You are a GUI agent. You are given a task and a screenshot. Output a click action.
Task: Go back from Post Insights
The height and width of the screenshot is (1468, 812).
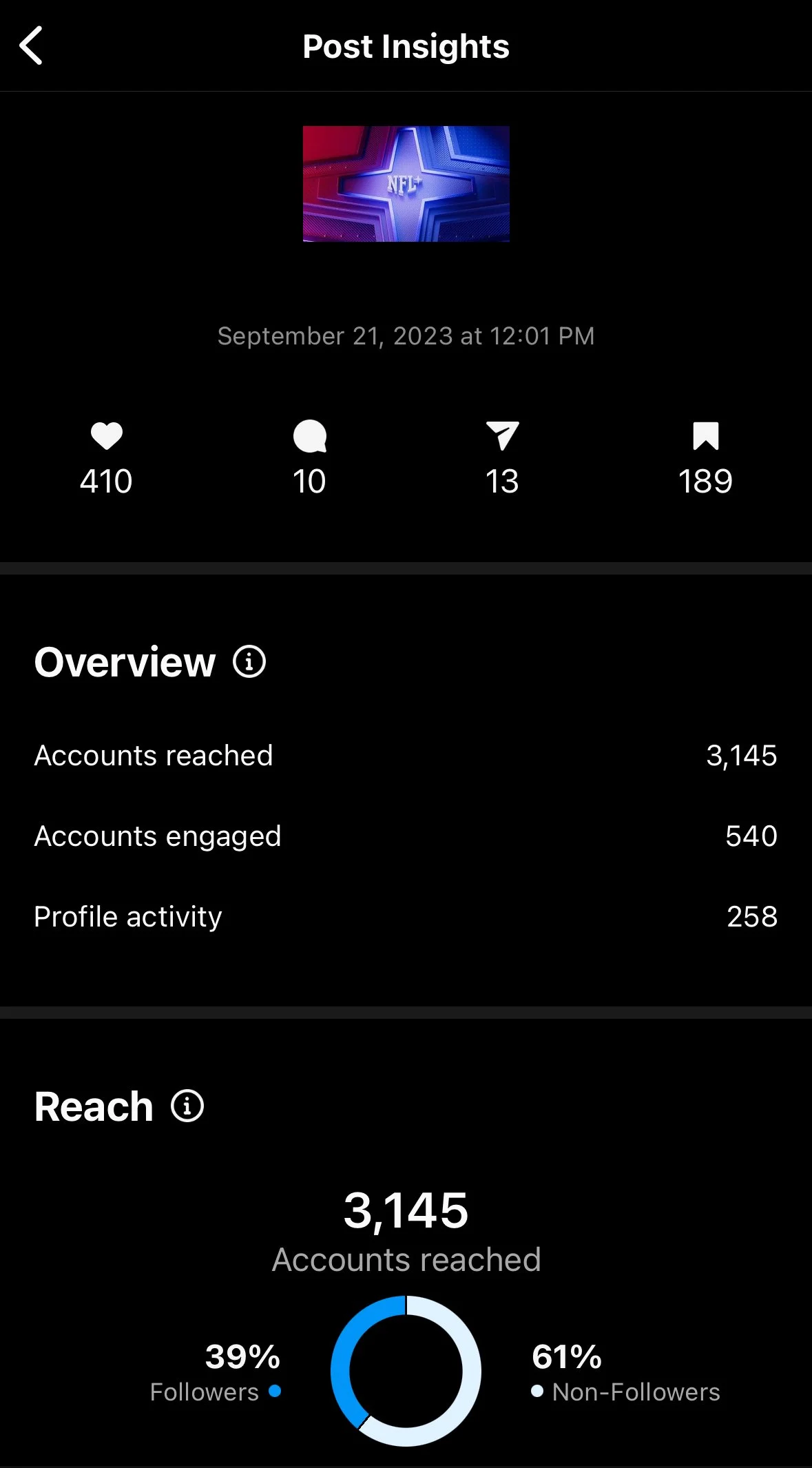click(32, 46)
